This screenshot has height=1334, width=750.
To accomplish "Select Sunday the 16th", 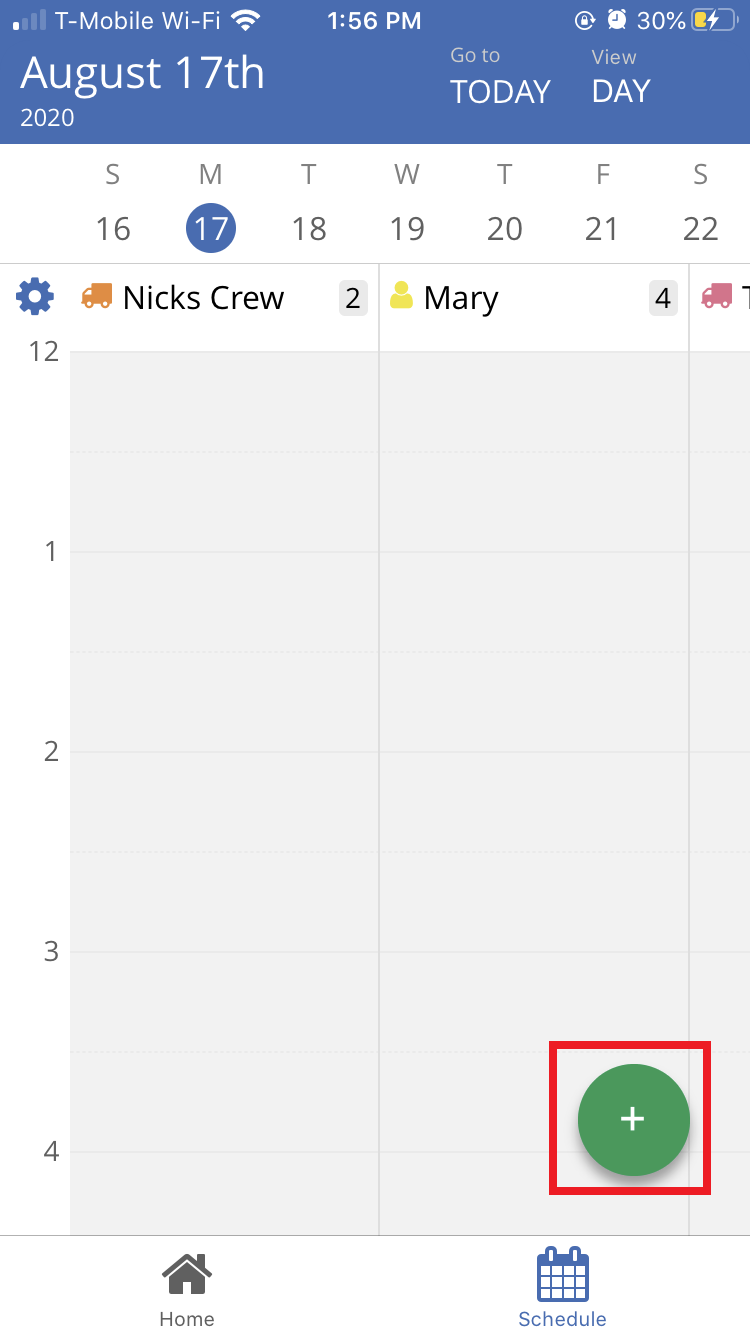I will [113, 228].
